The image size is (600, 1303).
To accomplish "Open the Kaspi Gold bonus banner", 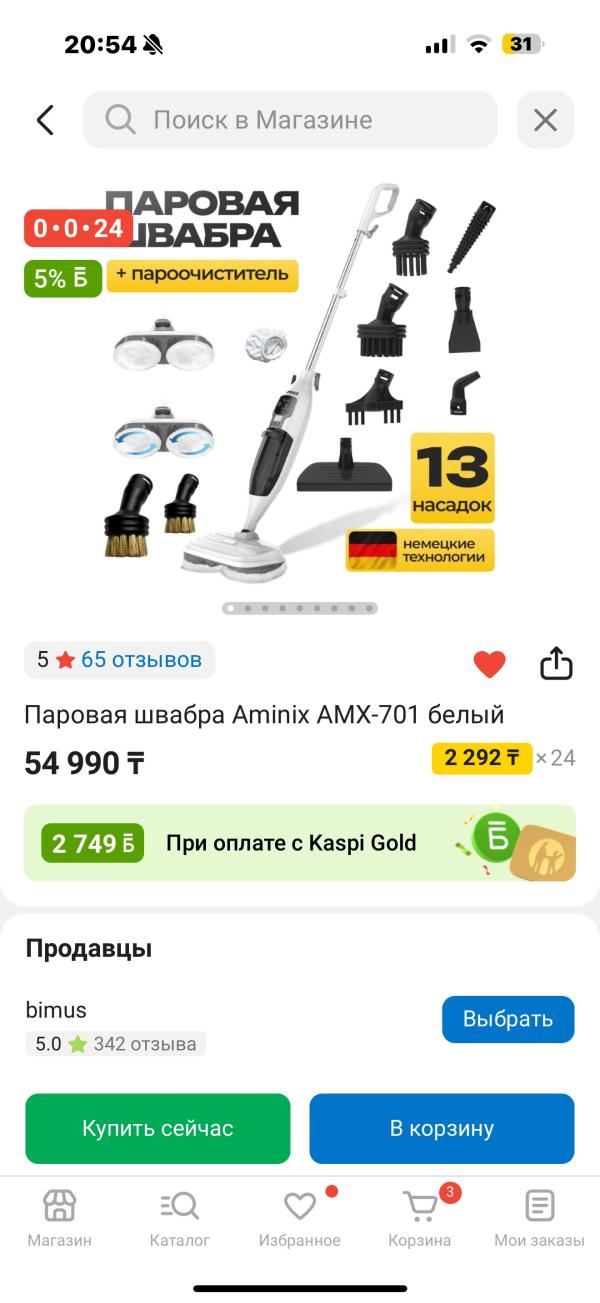I will click(300, 843).
